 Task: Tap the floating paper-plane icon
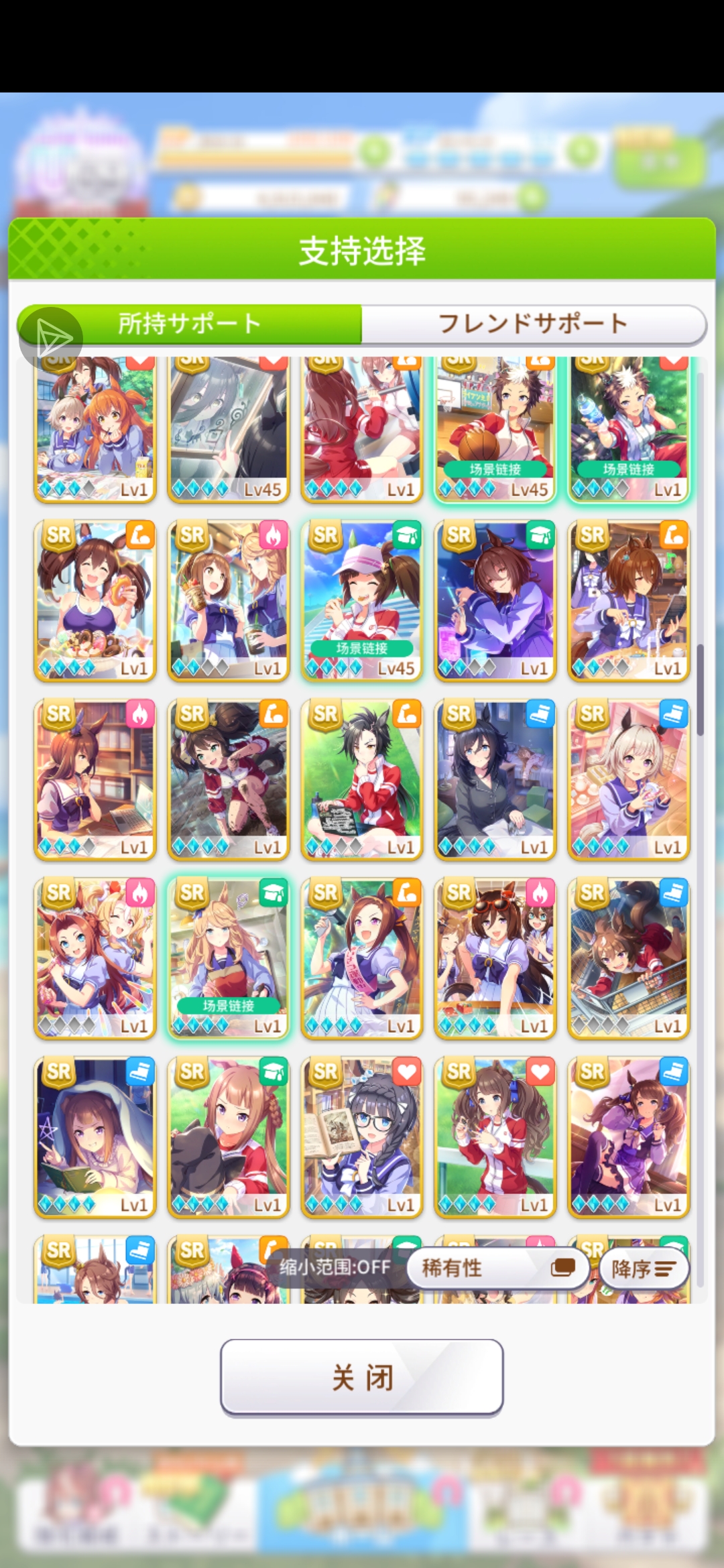point(51,338)
